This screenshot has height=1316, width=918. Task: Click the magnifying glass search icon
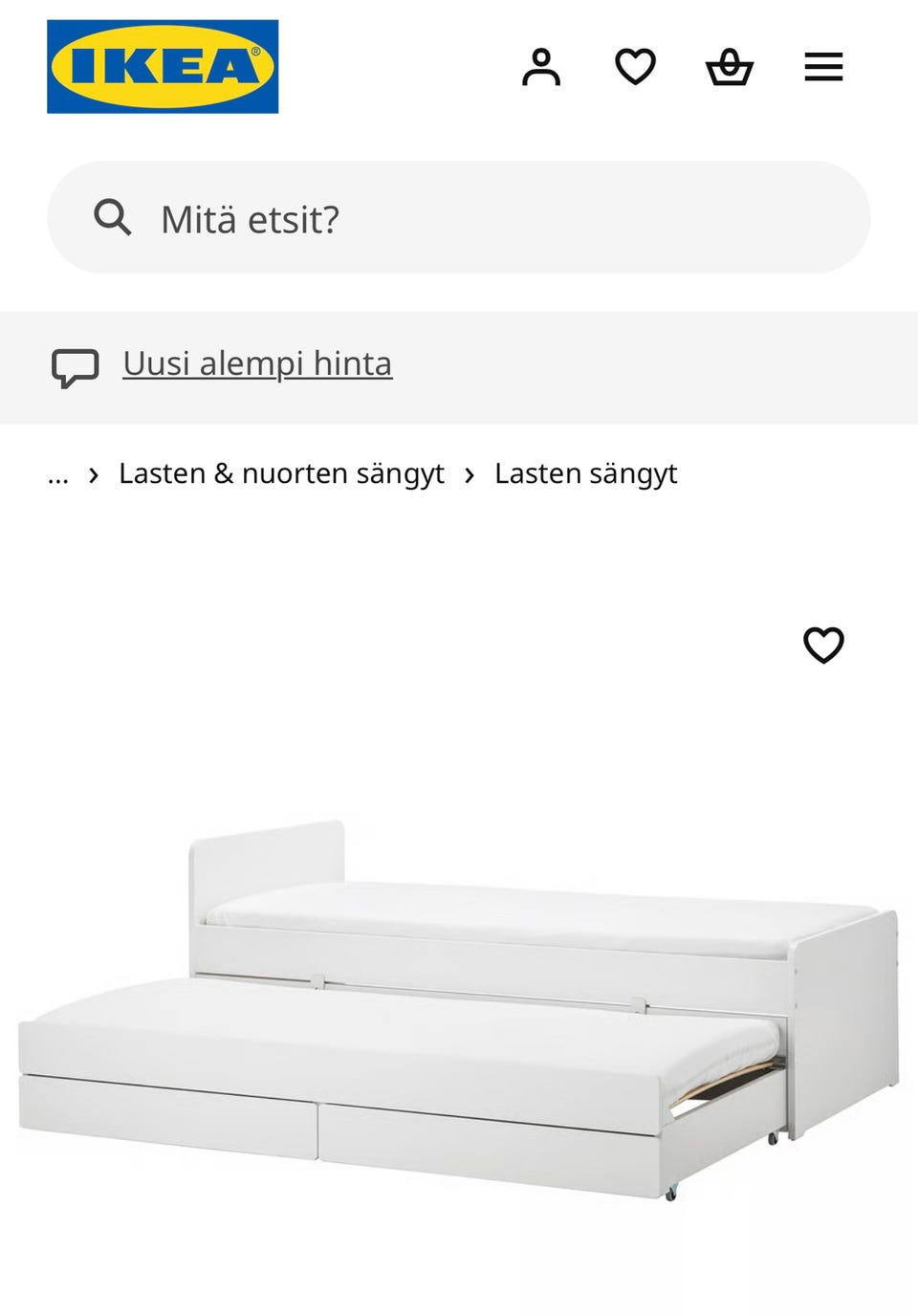[x=114, y=218]
